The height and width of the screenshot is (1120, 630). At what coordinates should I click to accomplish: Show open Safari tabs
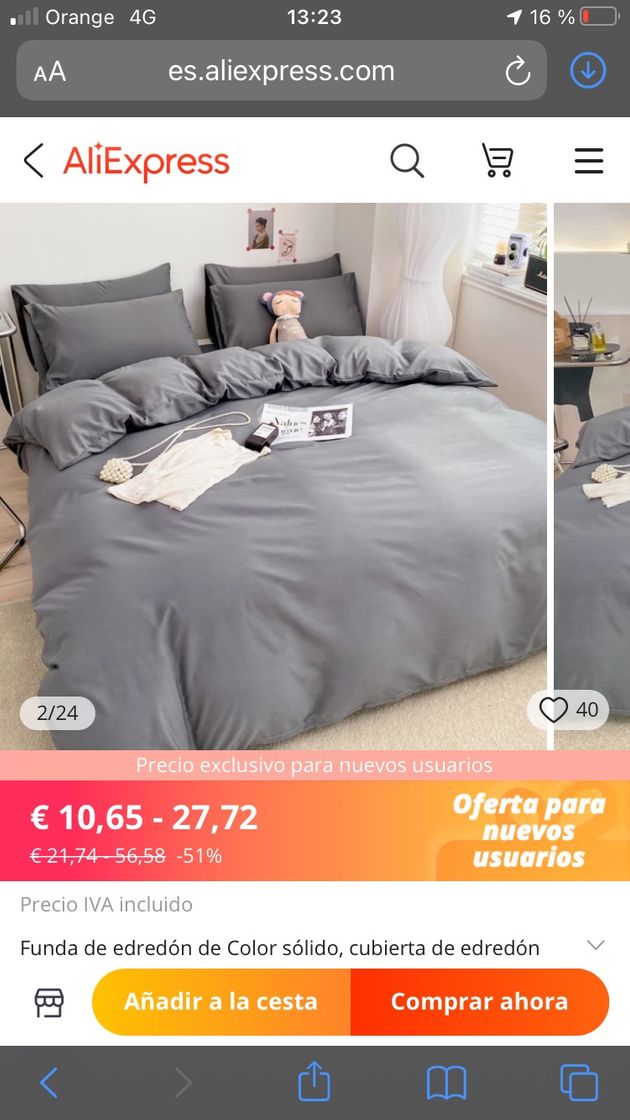579,1082
